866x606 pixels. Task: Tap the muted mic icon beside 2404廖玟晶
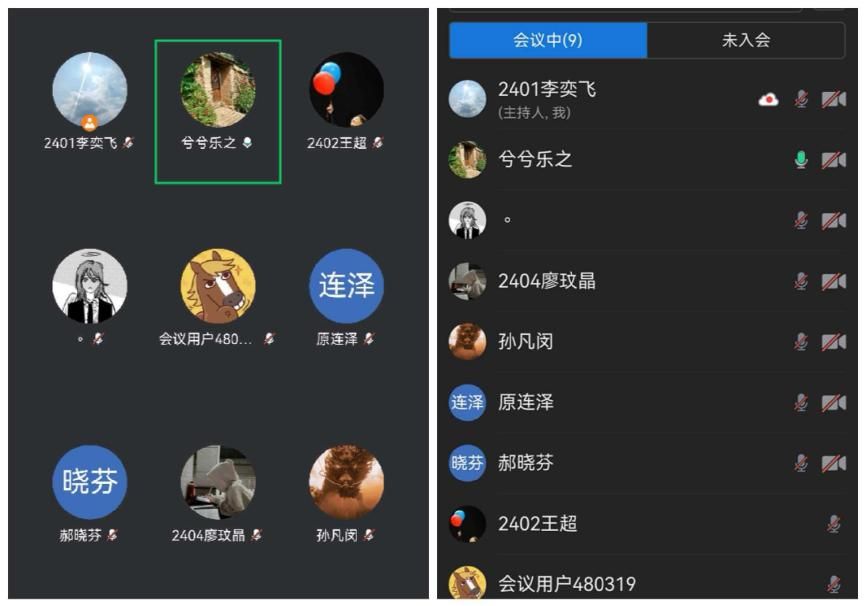point(801,281)
